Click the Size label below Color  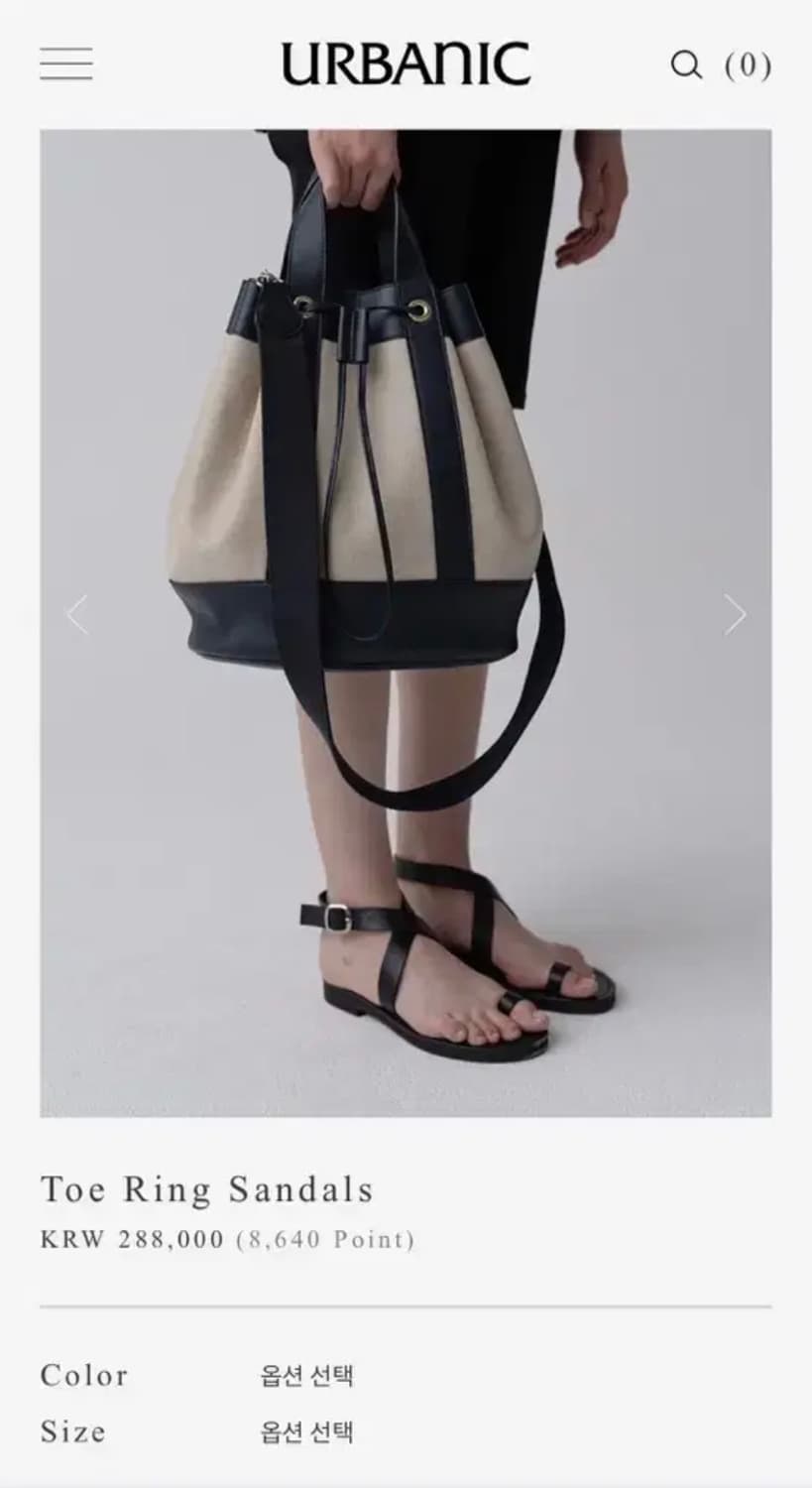click(70, 1430)
